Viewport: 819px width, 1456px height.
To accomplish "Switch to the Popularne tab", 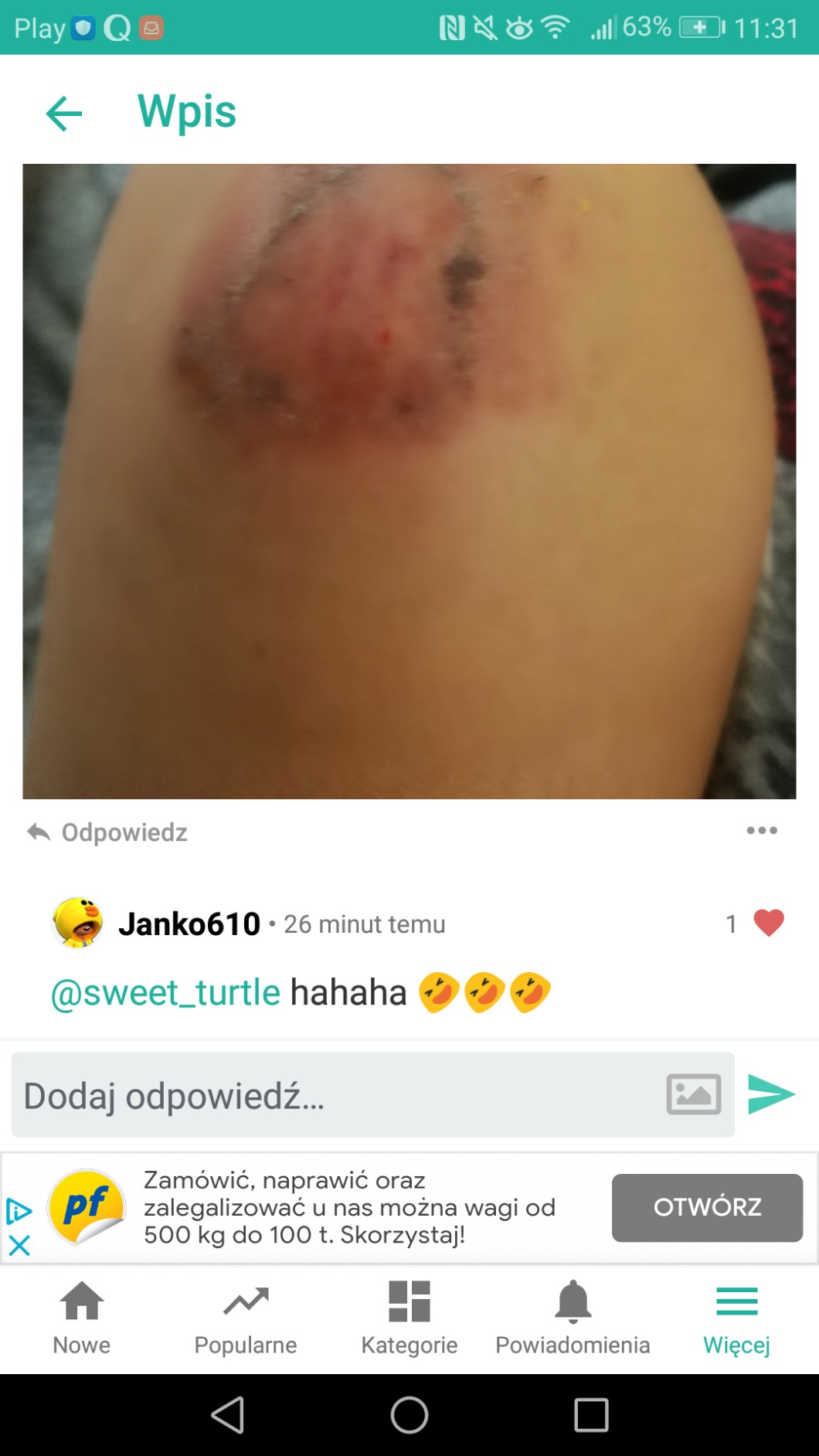I will click(246, 1318).
